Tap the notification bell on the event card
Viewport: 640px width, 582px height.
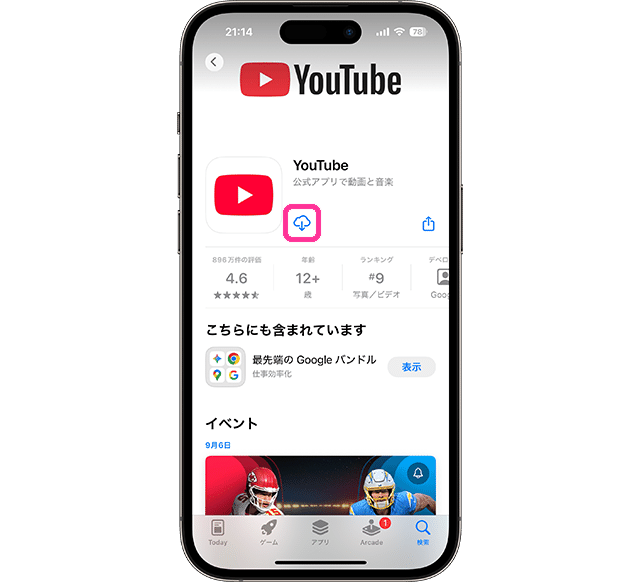pos(416,473)
